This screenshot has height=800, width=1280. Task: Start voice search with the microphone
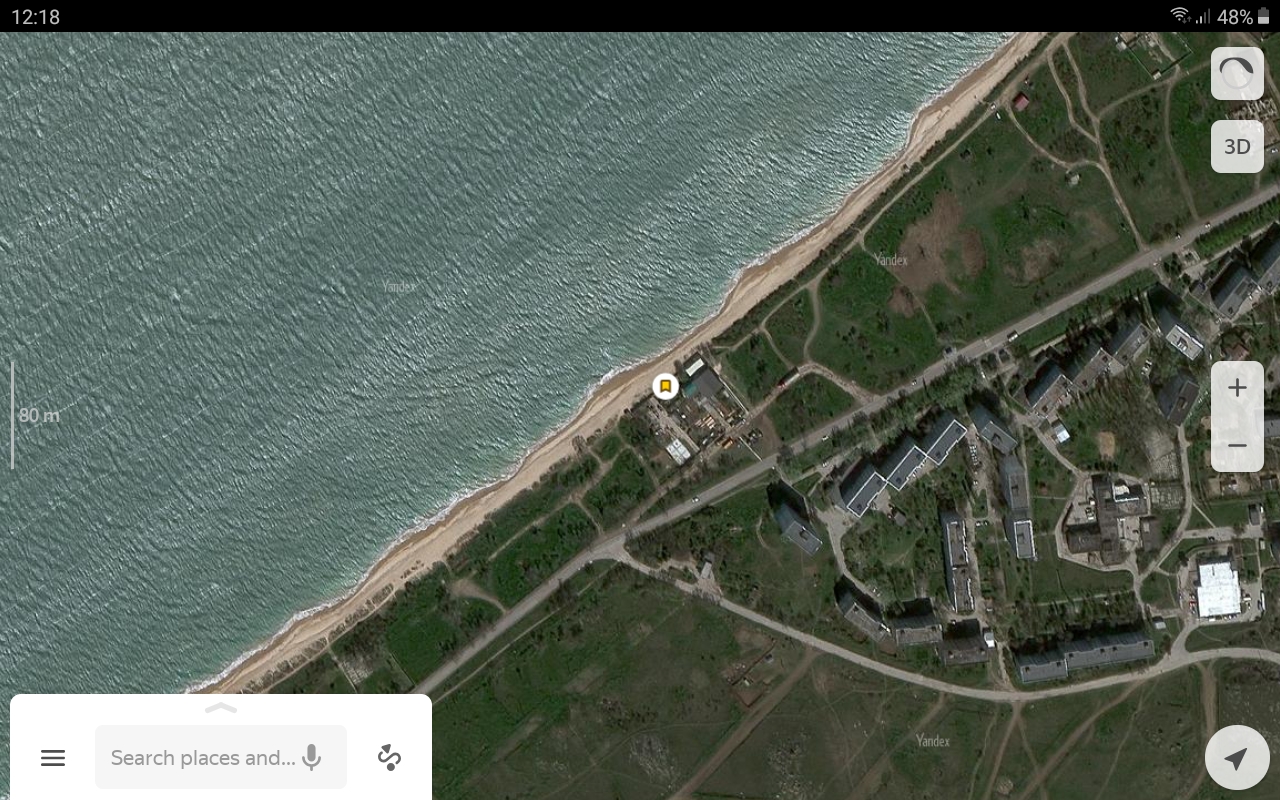pos(312,757)
